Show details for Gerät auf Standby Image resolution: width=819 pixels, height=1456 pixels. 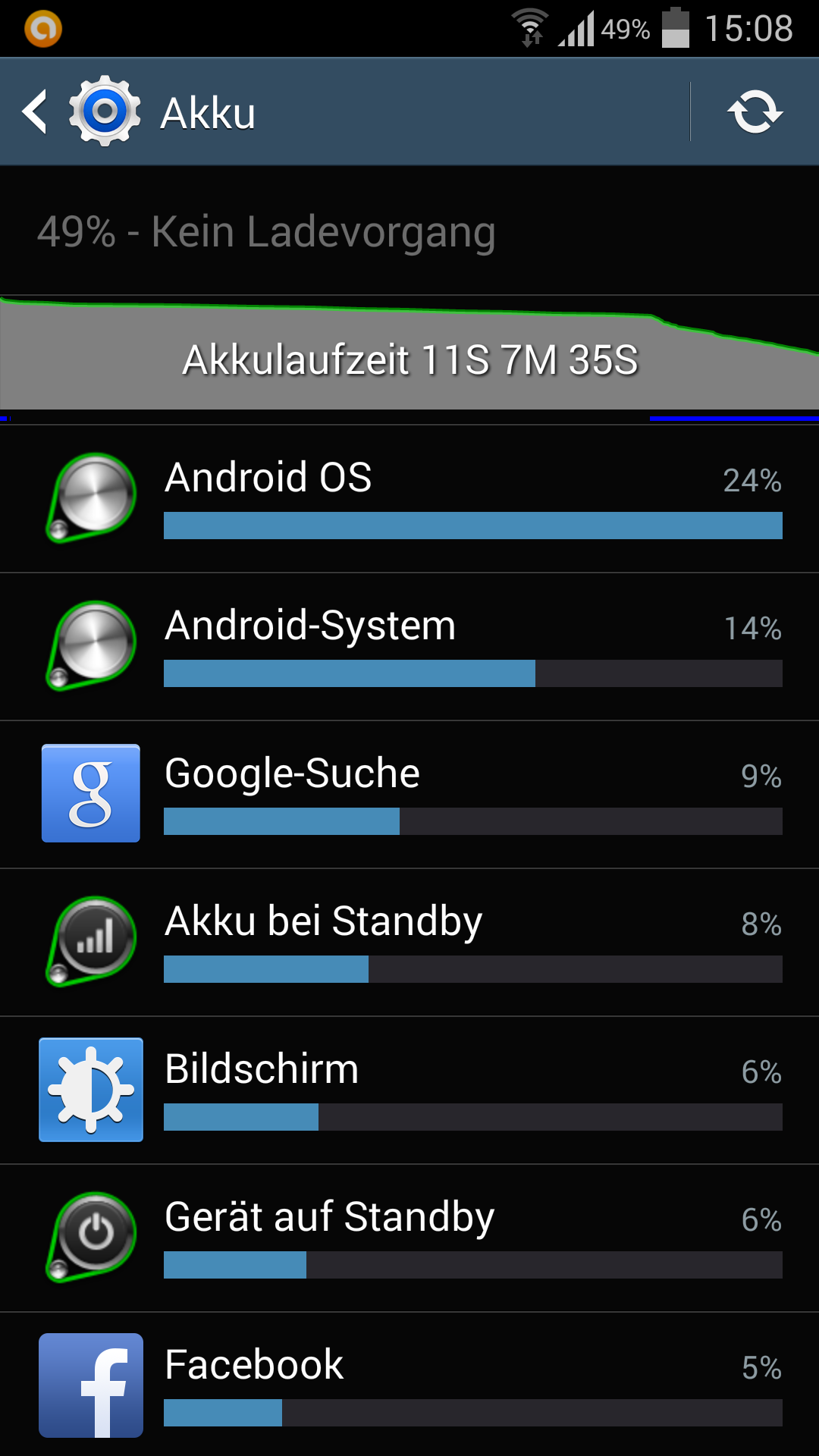coord(409,1238)
